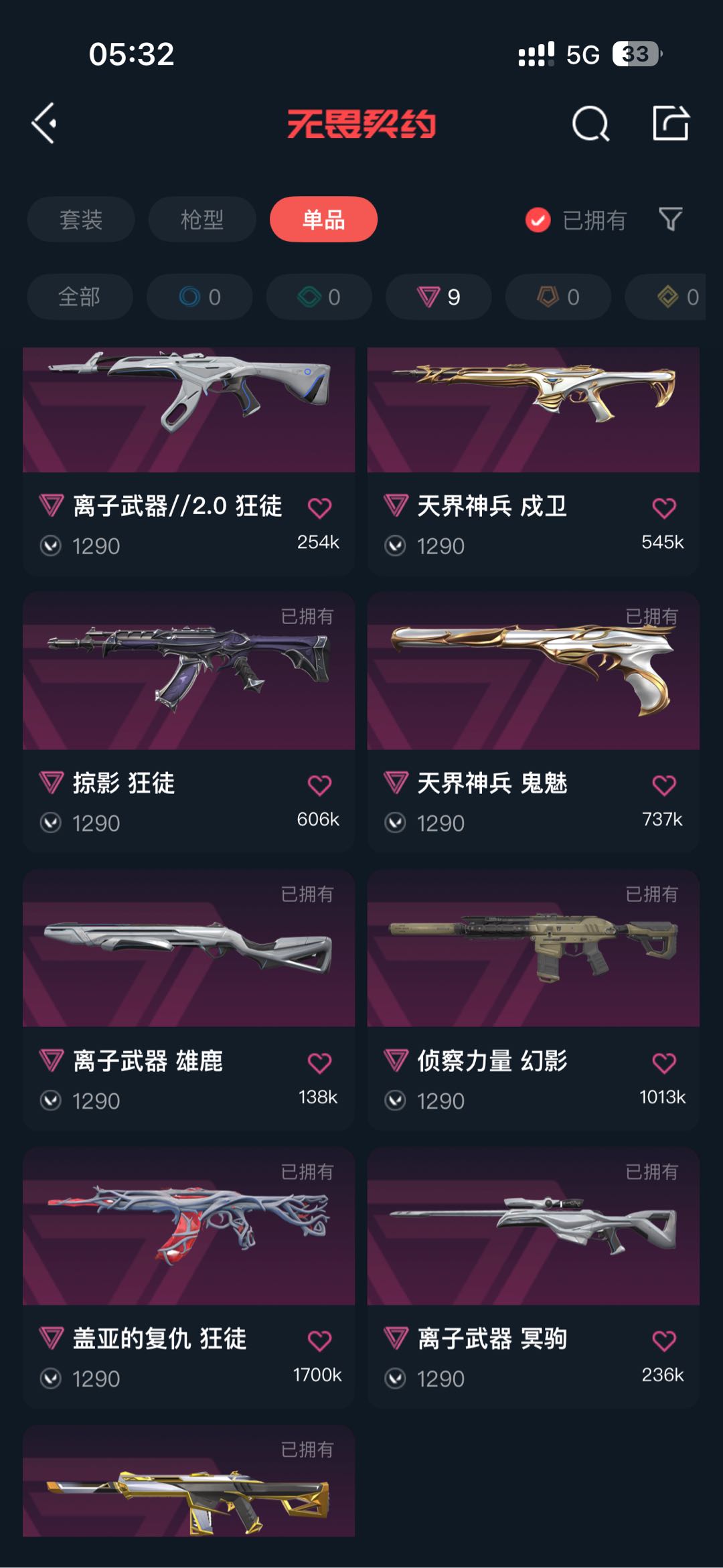Select the 全部 rarity chip
This screenshot has width=723, height=1568.
click(x=80, y=297)
